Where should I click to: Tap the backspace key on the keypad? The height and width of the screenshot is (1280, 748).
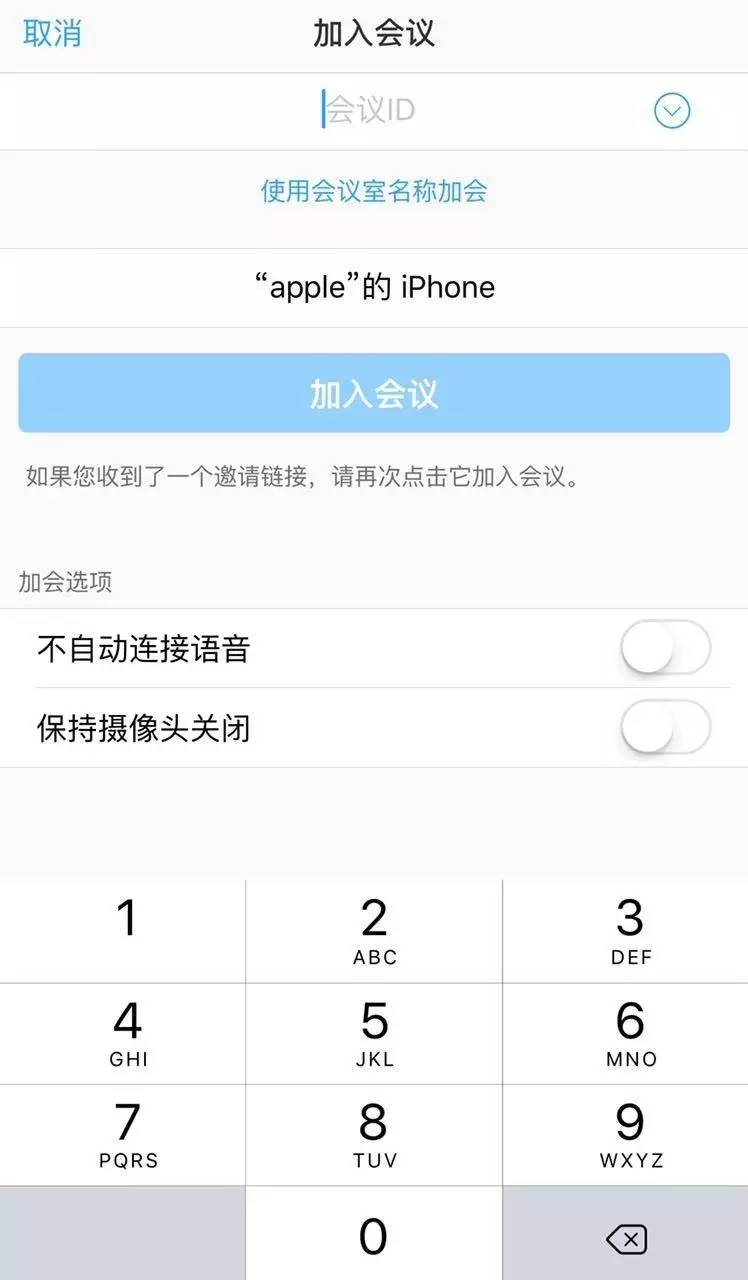tap(626, 1238)
